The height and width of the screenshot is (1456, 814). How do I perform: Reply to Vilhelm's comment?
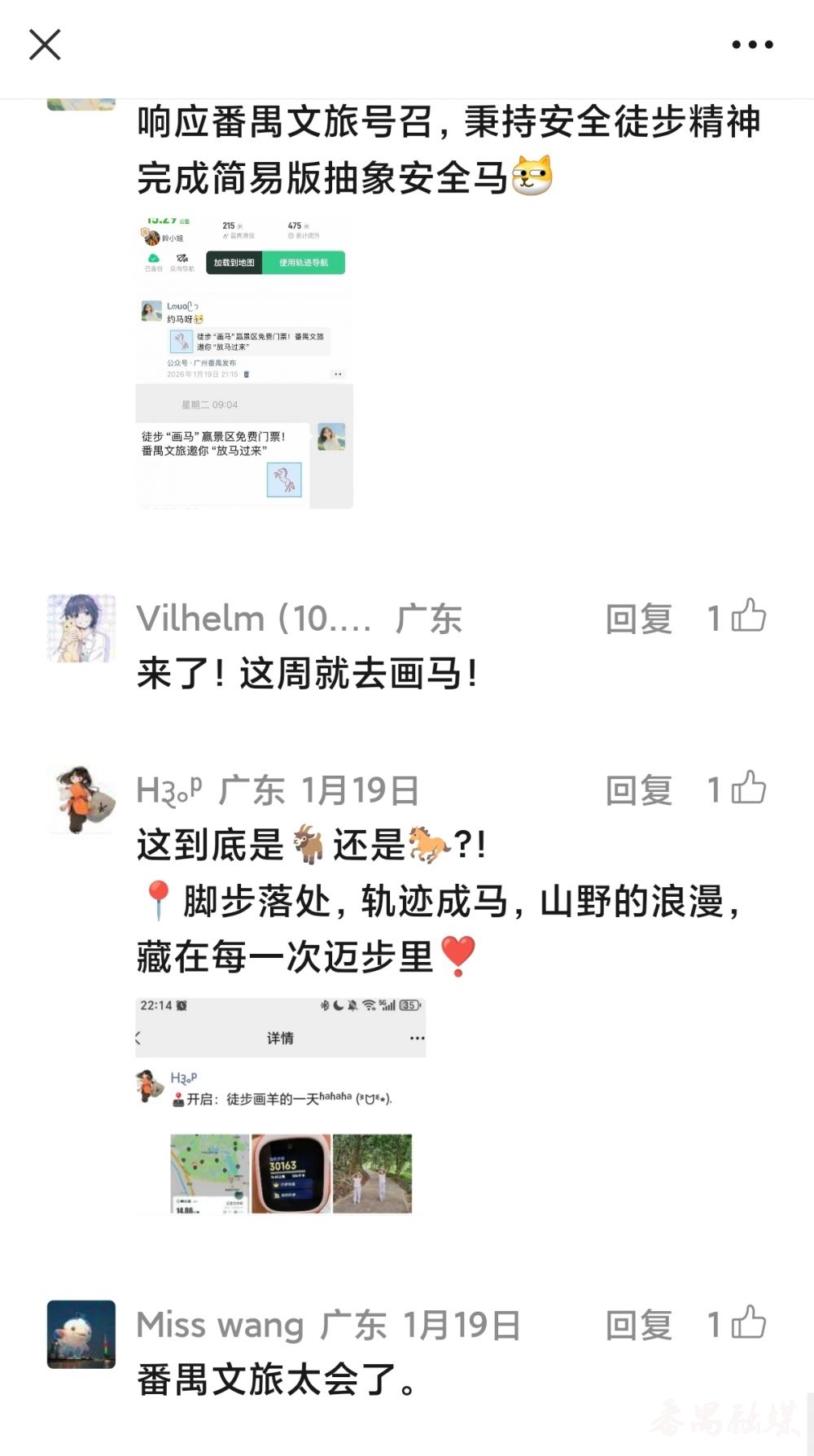coord(638,619)
